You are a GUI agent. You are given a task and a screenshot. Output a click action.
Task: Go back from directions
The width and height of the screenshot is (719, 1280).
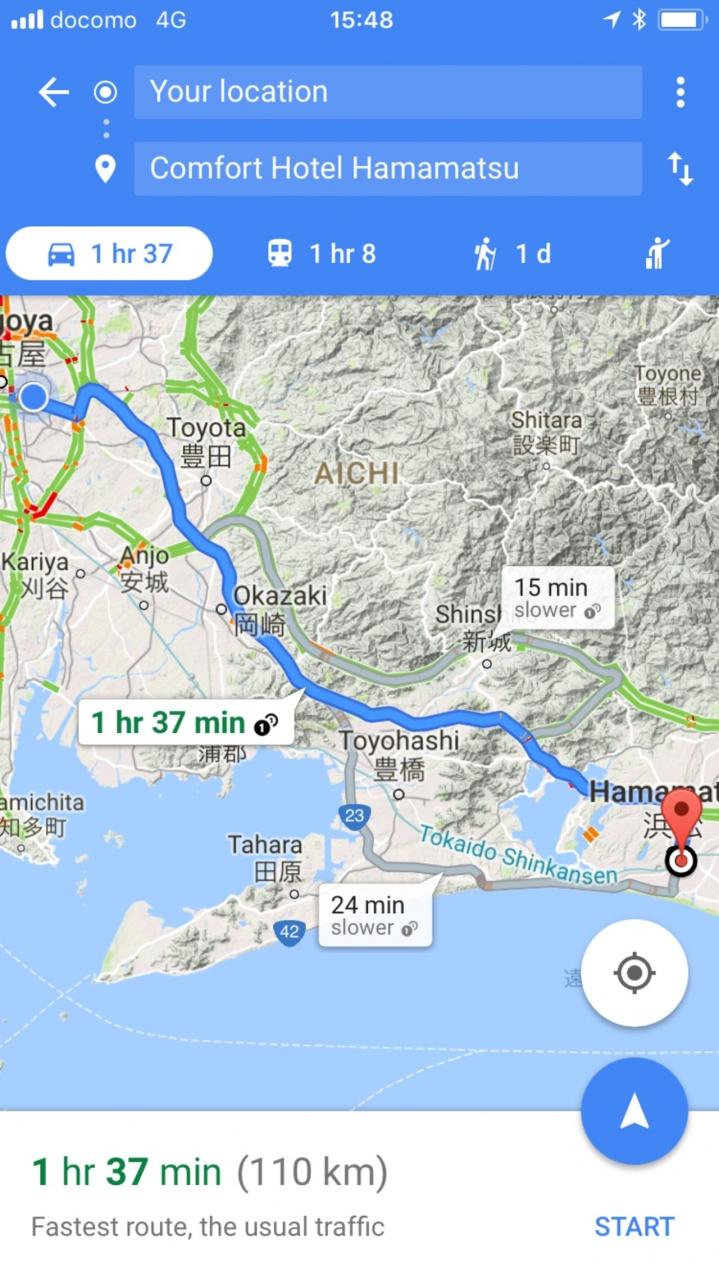click(x=53, y=93)
